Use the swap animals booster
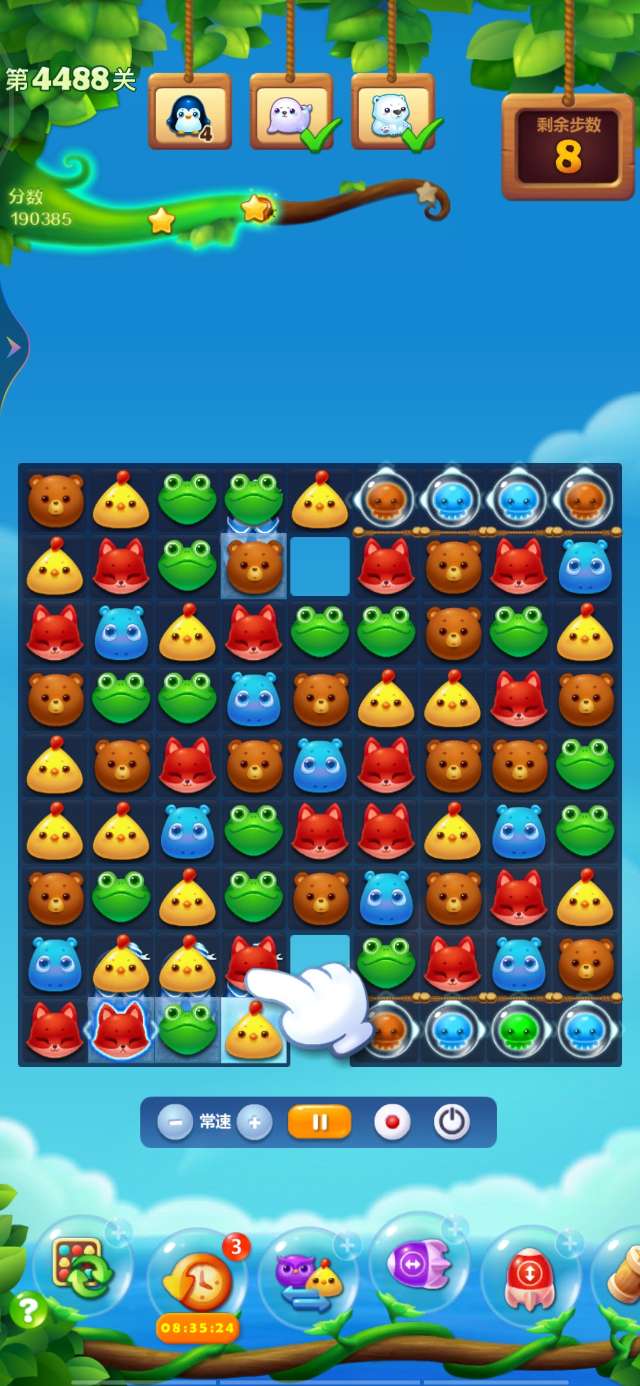Image resolution: width=640 pixels, height=1386 pixels. tap(308, 1280)
